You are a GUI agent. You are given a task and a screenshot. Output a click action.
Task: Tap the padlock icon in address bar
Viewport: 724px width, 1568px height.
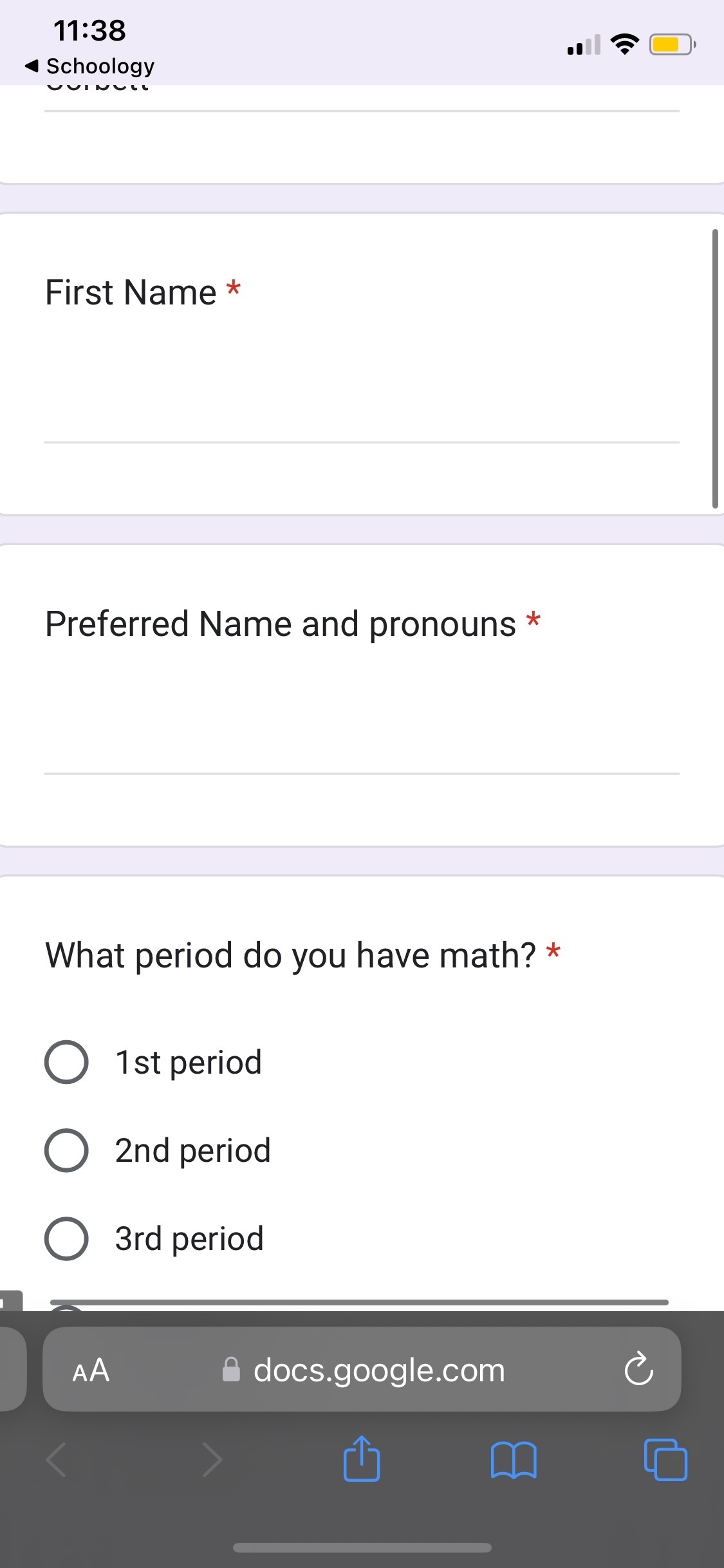pos(232,1369)
